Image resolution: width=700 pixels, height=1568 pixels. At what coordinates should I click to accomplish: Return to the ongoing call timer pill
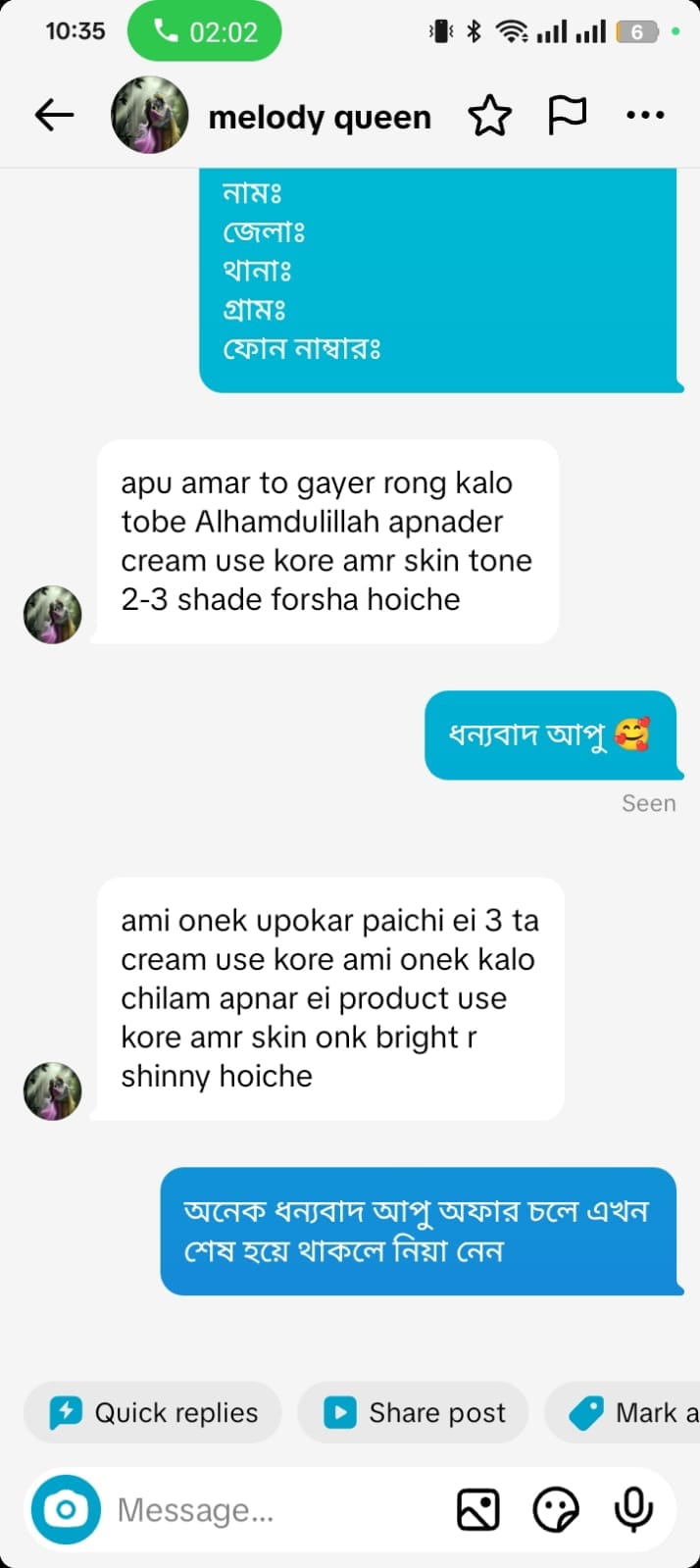204,31
